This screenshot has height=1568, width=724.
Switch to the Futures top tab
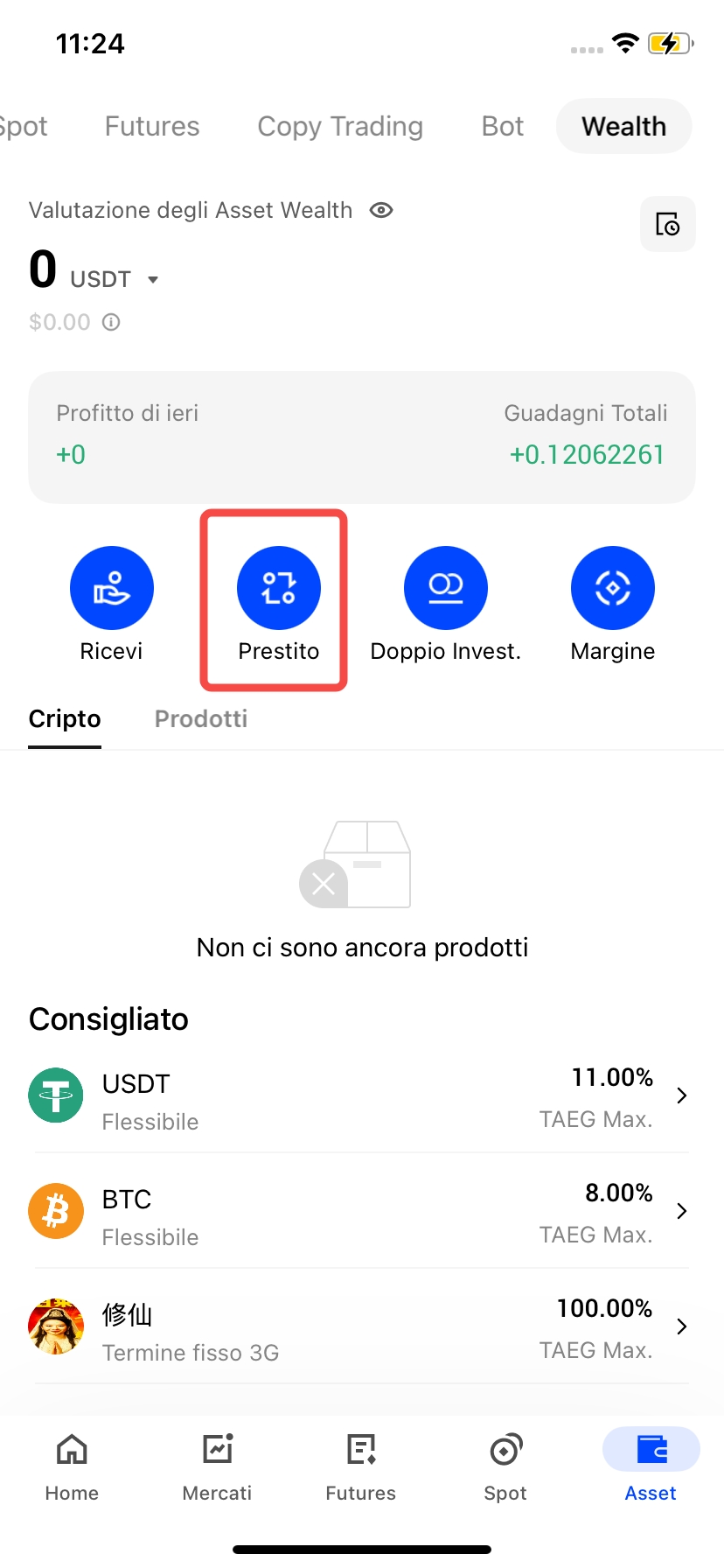pos(152,127)
